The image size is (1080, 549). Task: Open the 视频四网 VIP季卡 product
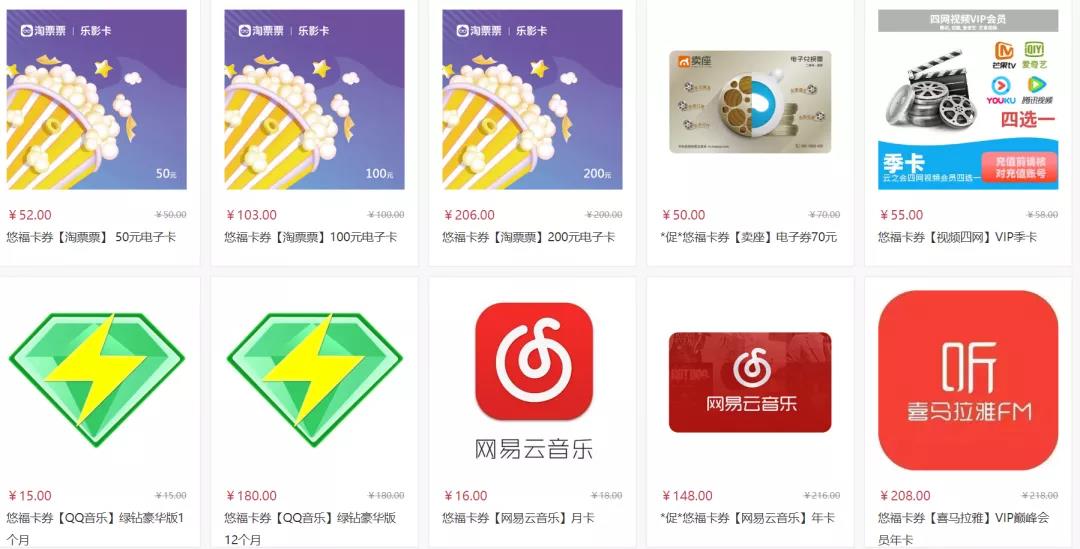click(x=968, y=100)
